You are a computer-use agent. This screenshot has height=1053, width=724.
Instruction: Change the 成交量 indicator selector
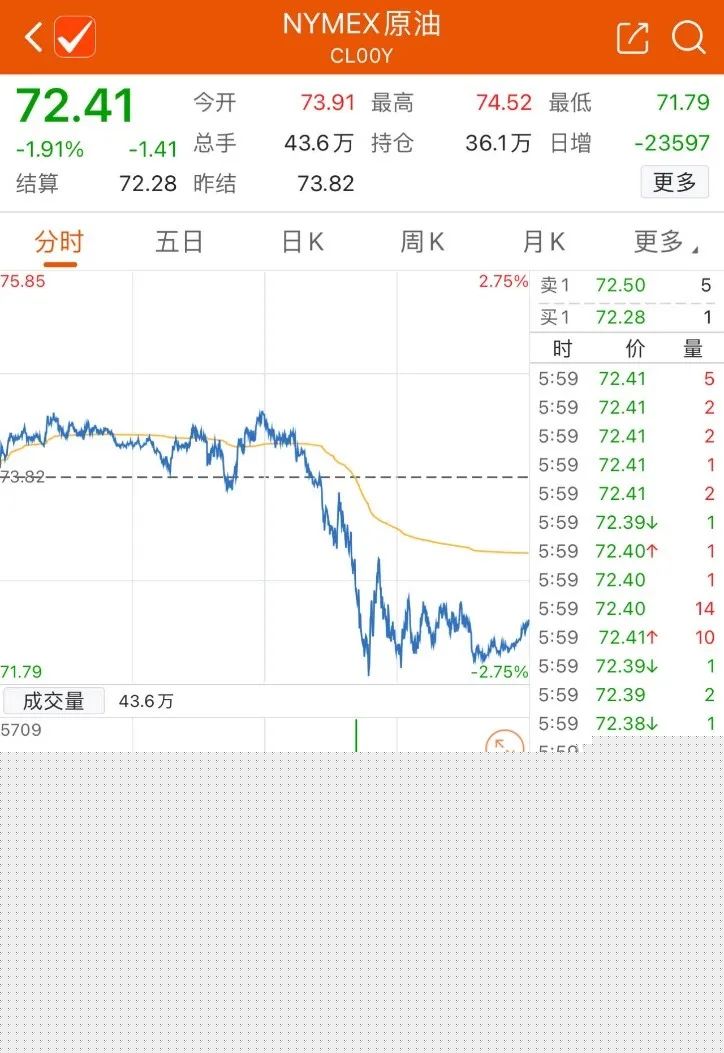[54, 701]
